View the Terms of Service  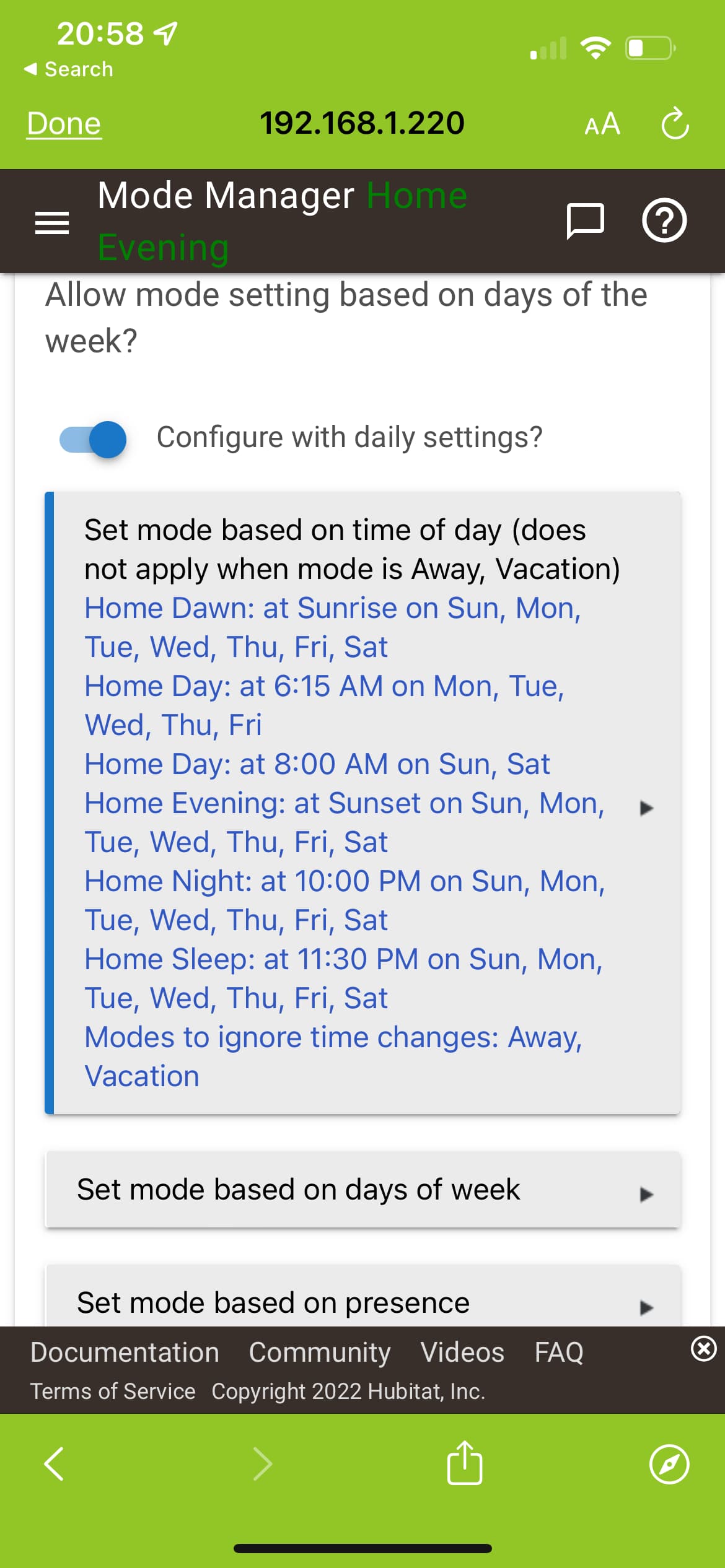tap(113, 1392)
